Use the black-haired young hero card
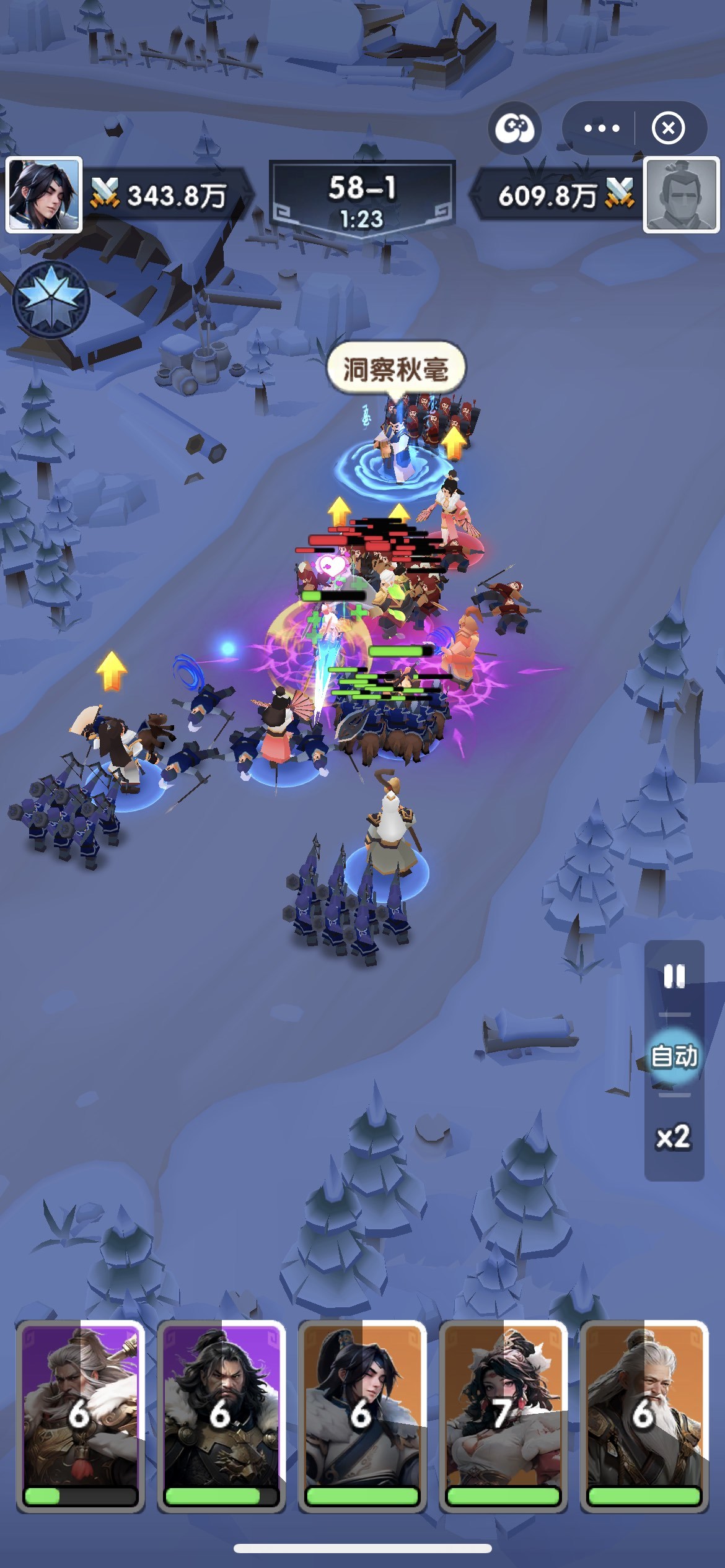 pos(362,1415)
